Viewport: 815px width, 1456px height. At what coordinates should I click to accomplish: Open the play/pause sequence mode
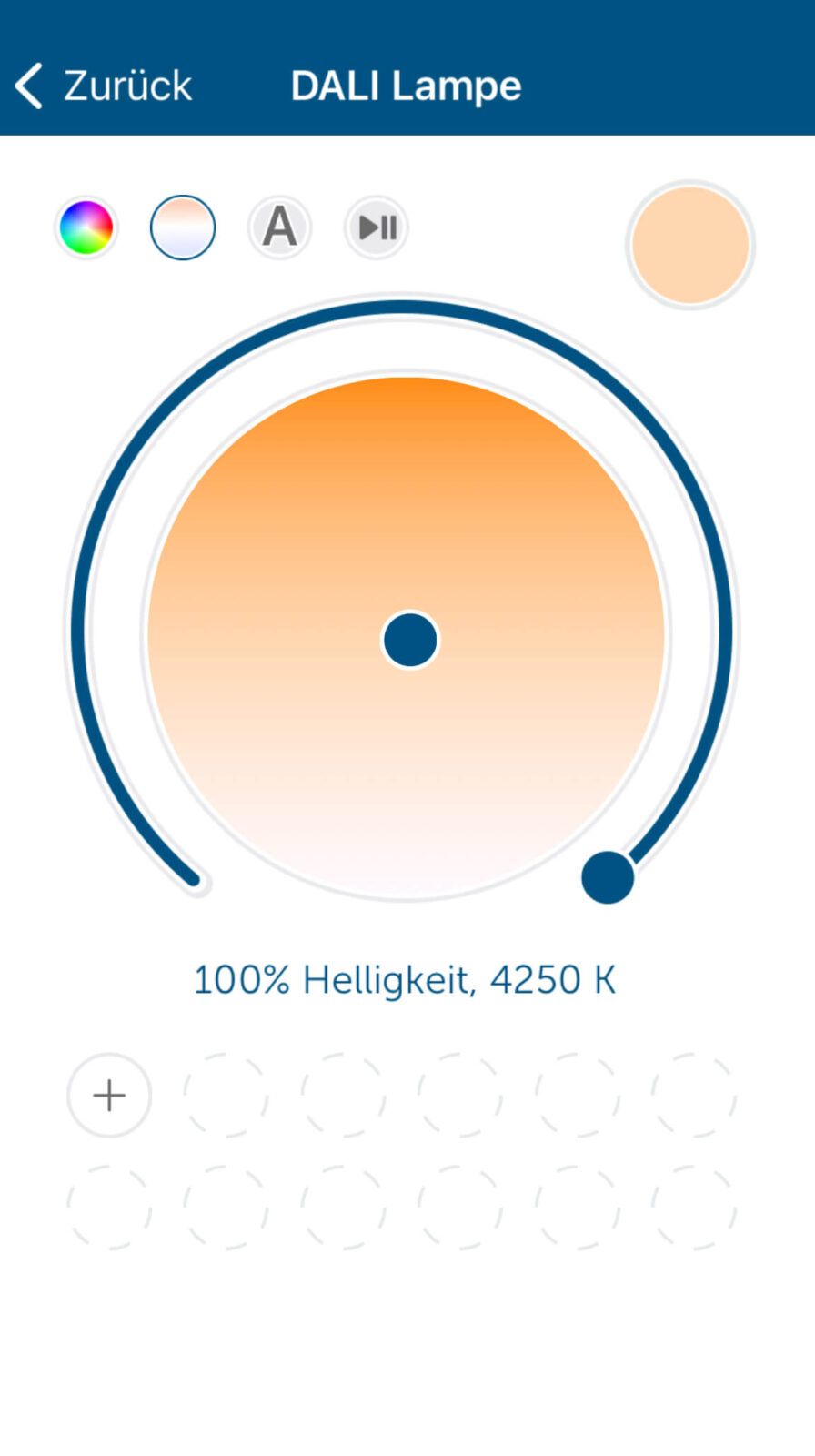(x=377, y=227)
